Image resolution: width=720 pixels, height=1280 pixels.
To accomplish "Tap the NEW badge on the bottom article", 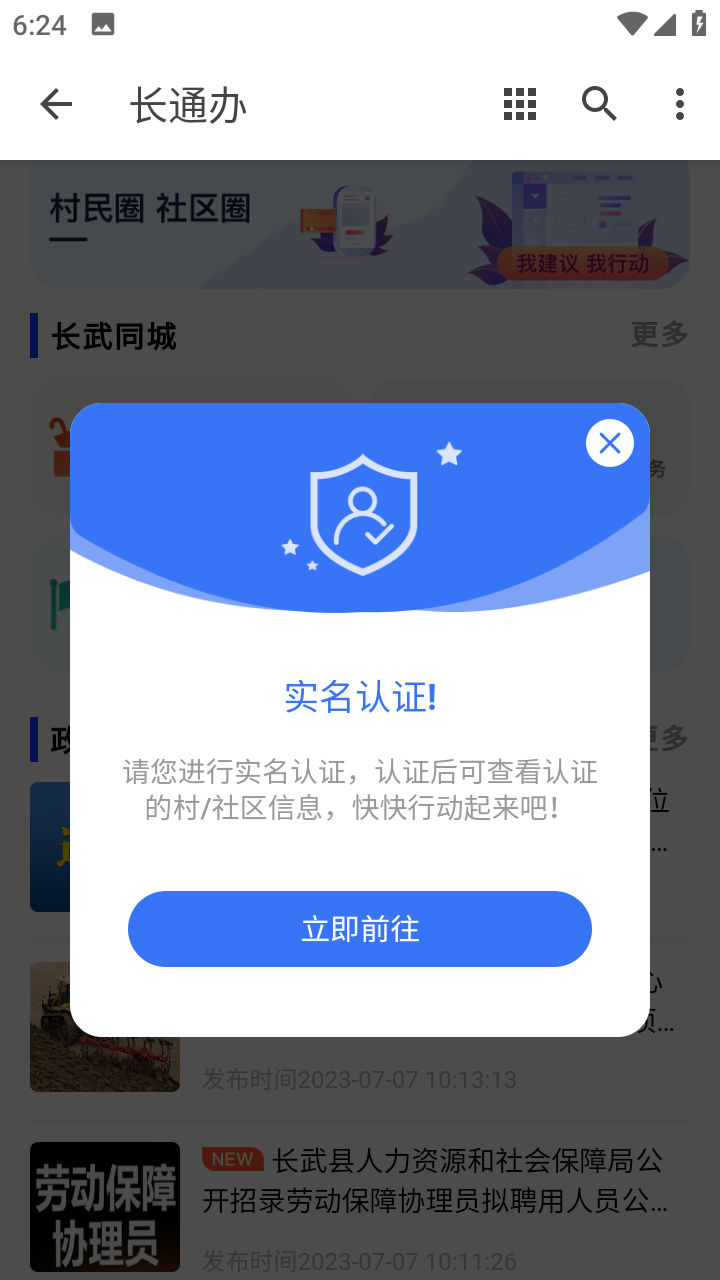I will 232,1159.
